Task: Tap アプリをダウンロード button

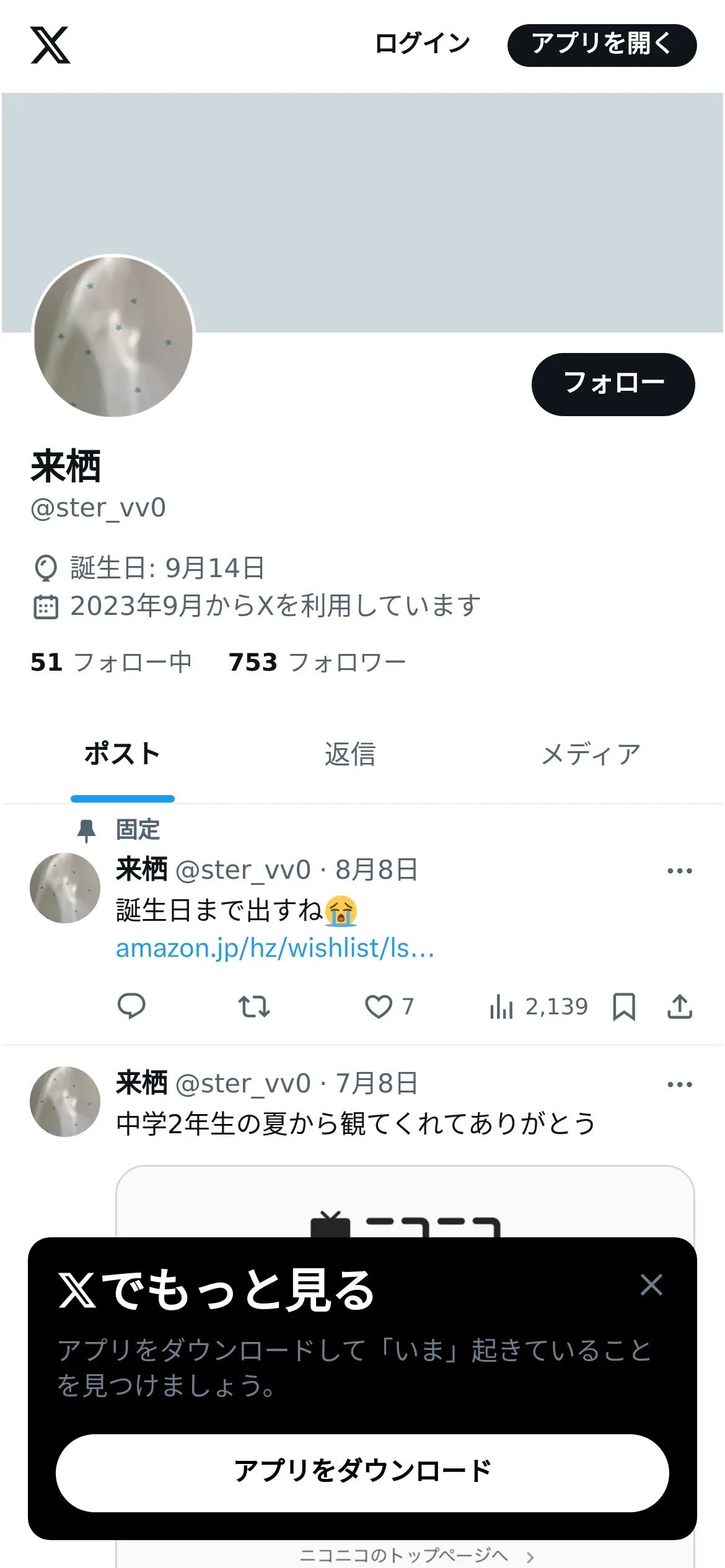Action: (362, 1473)
